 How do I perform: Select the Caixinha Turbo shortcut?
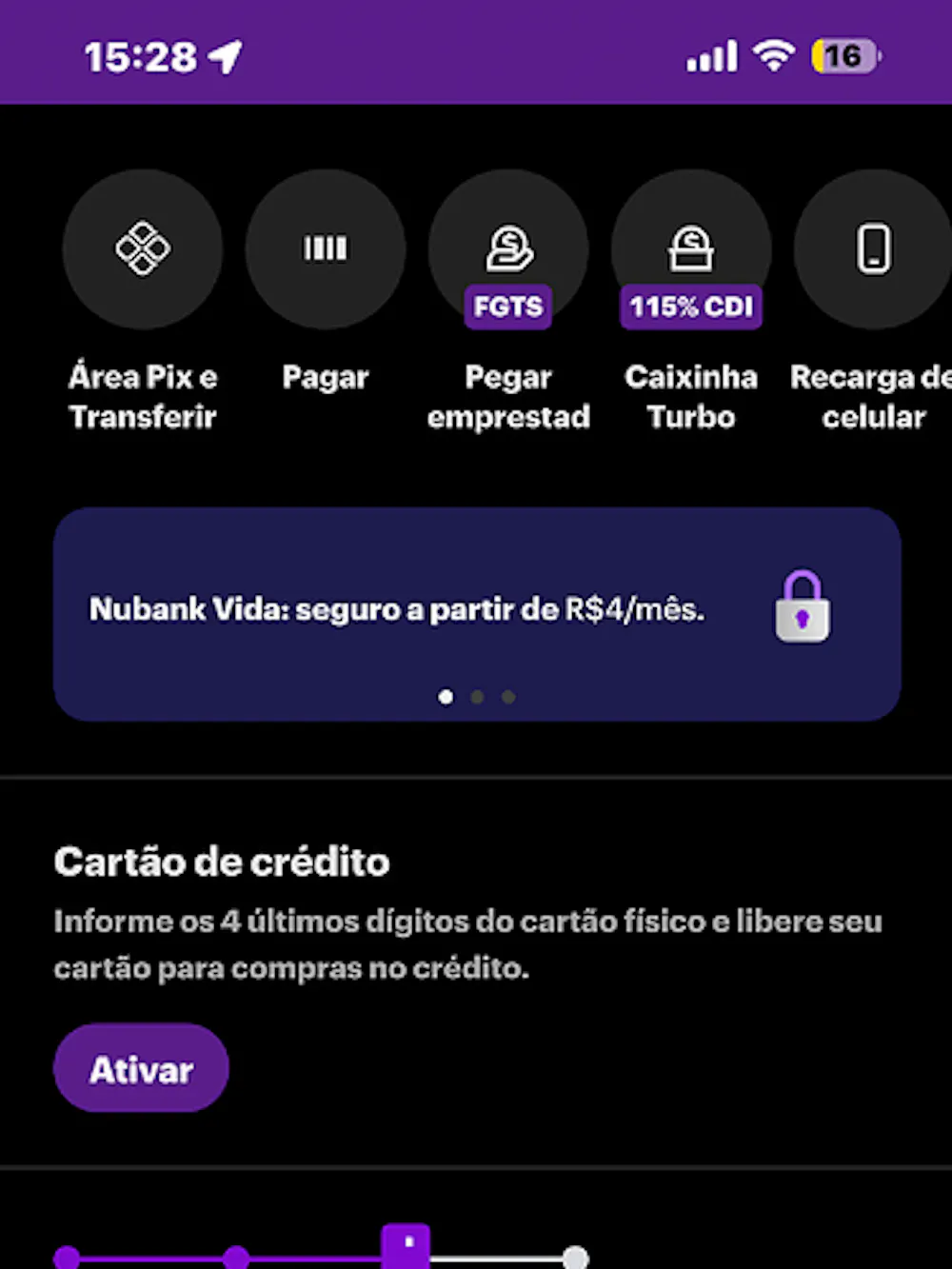(x=691, y=249)
